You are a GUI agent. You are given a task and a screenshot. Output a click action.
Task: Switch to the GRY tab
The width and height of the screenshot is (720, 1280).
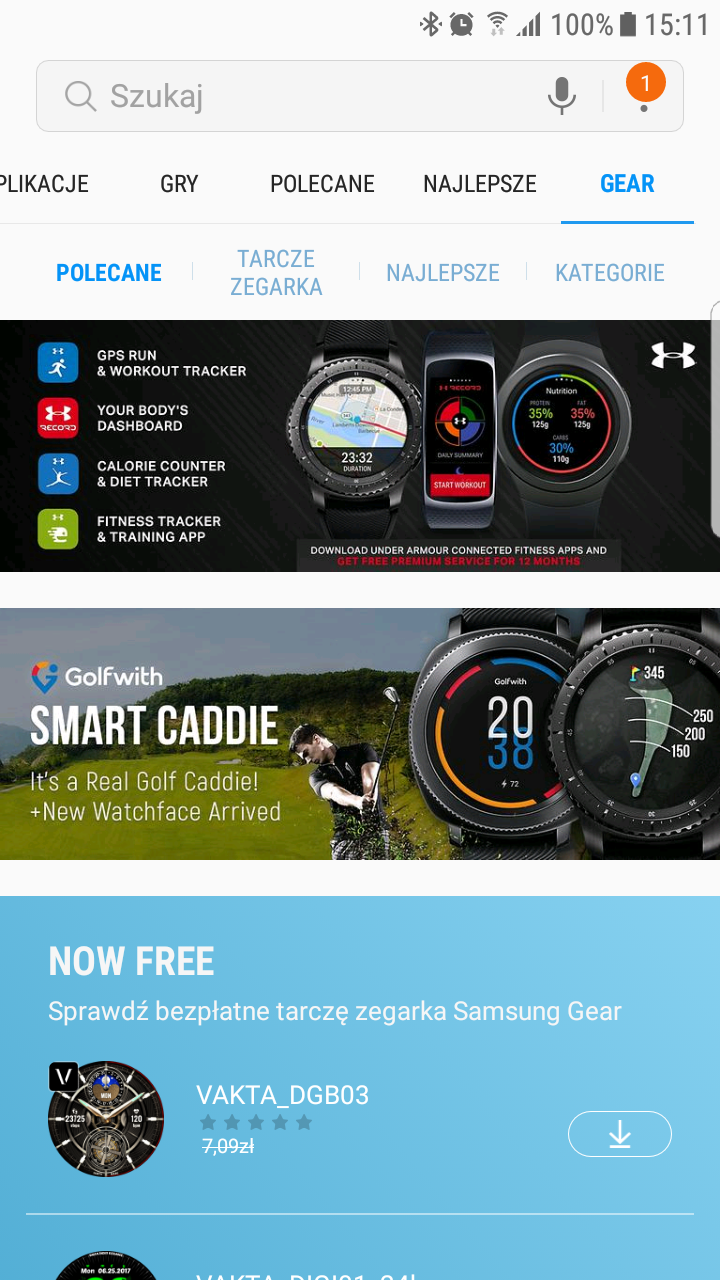click(x=179, y=184)
